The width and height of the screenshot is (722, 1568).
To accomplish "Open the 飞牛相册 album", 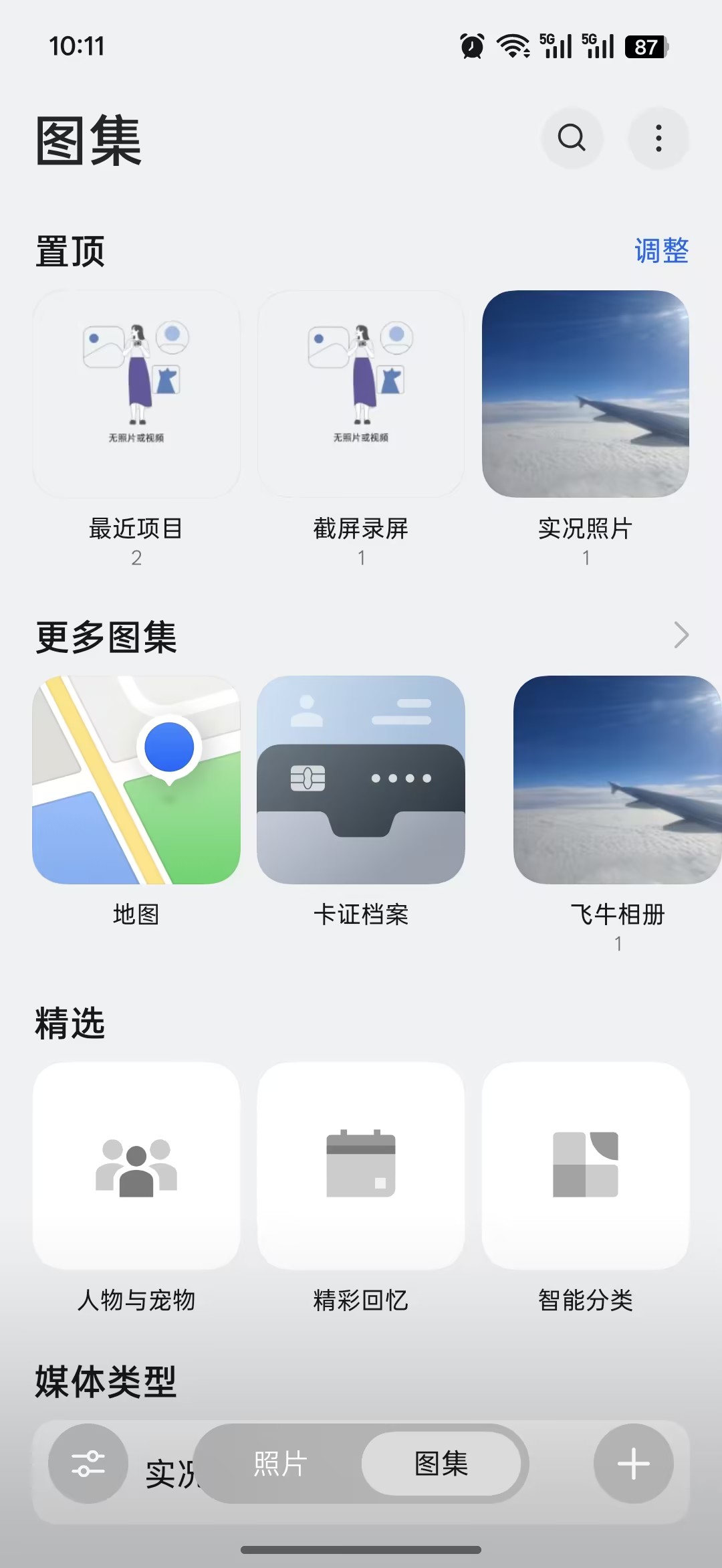I will pyautogui.click(x=616, y=780).
